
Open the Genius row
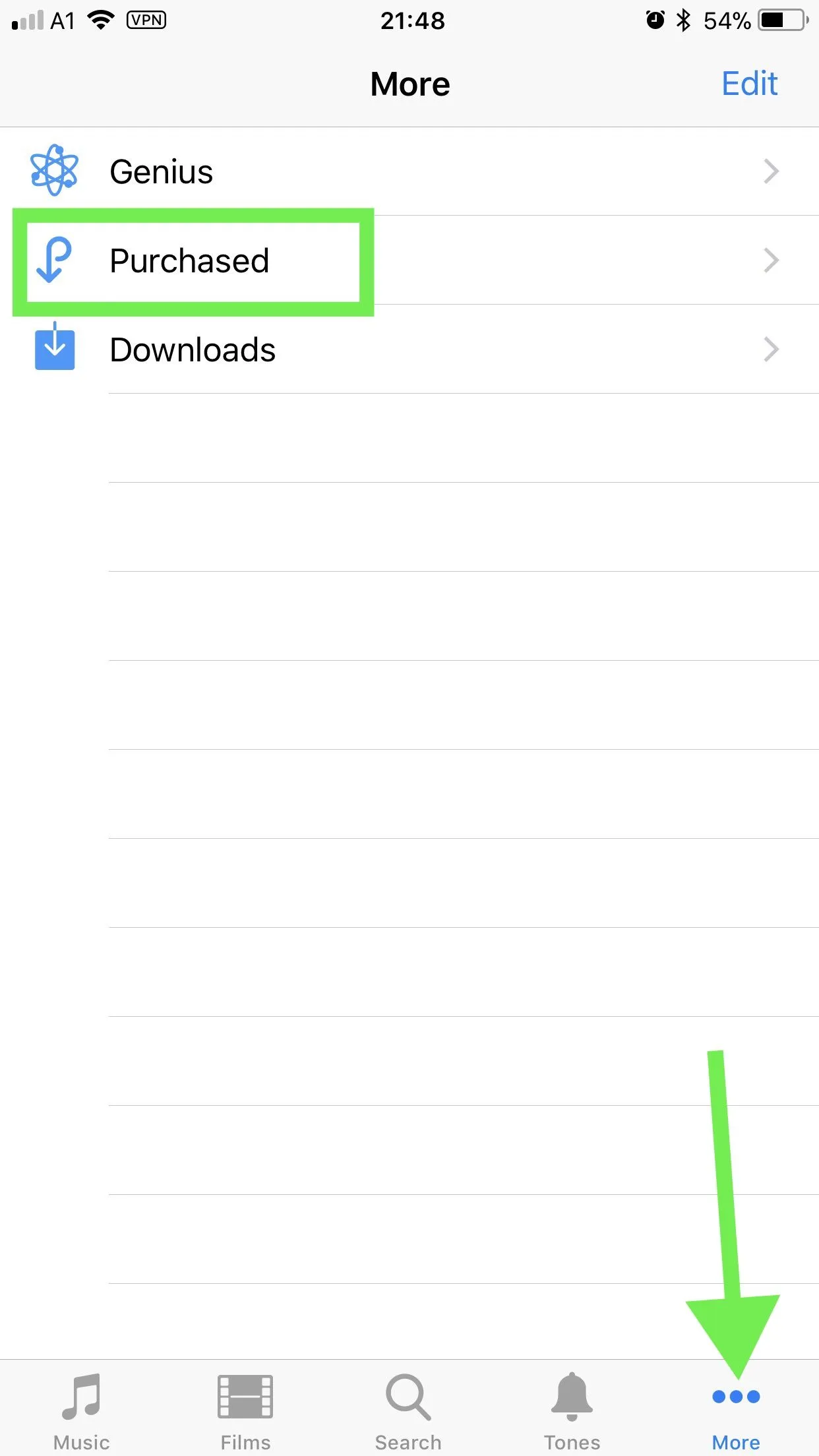point(409,171)
